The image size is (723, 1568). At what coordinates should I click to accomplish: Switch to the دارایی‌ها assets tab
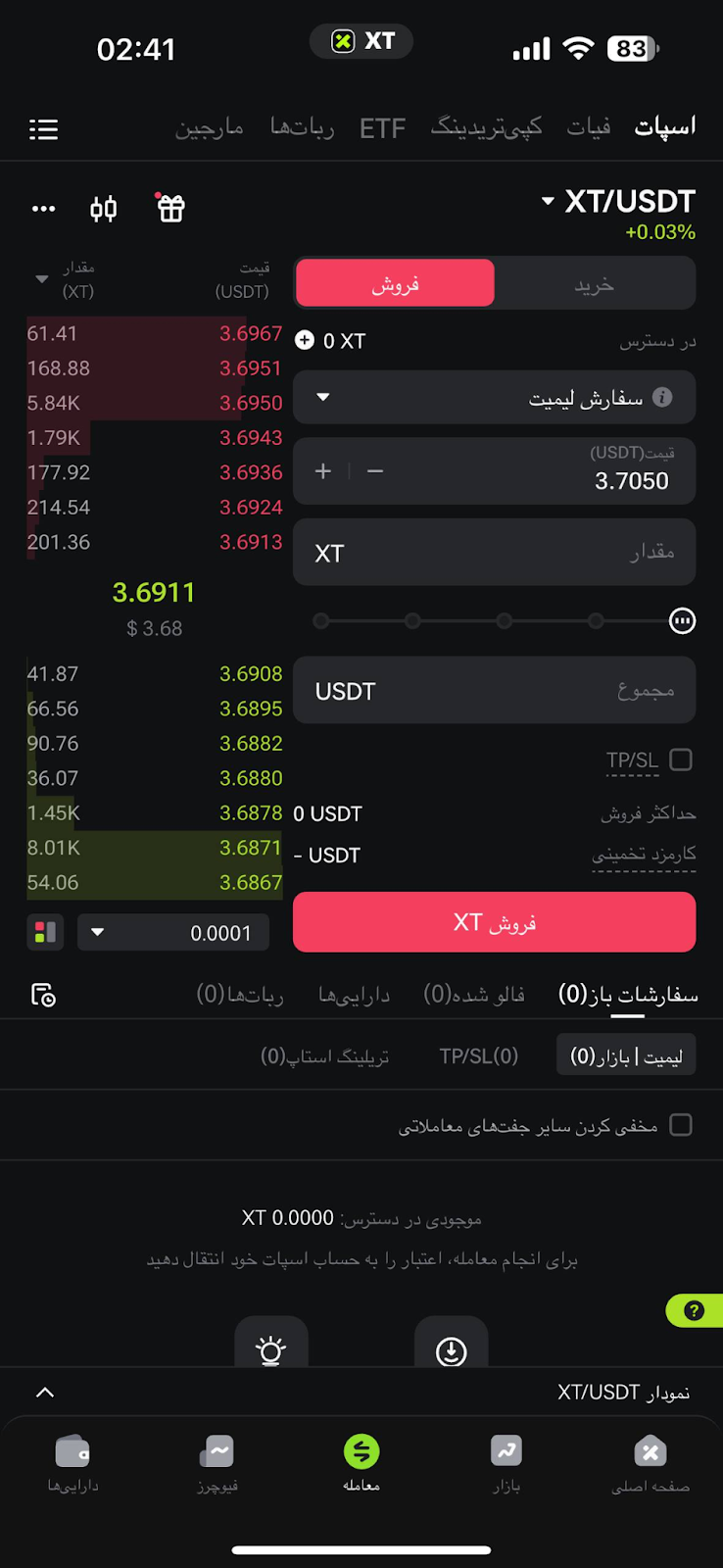[354, 995]
